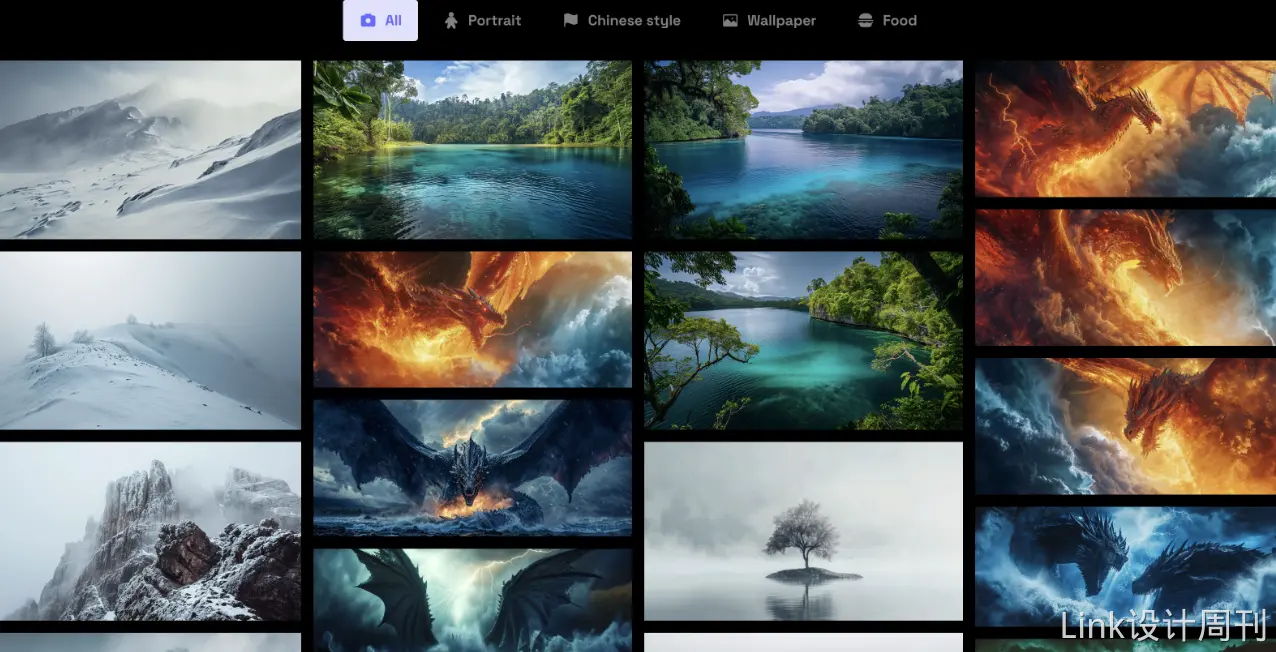Open the rocky snow-dusted cliffs image
The height and width of the screenshot is (652, 1276).
[150, 530]
